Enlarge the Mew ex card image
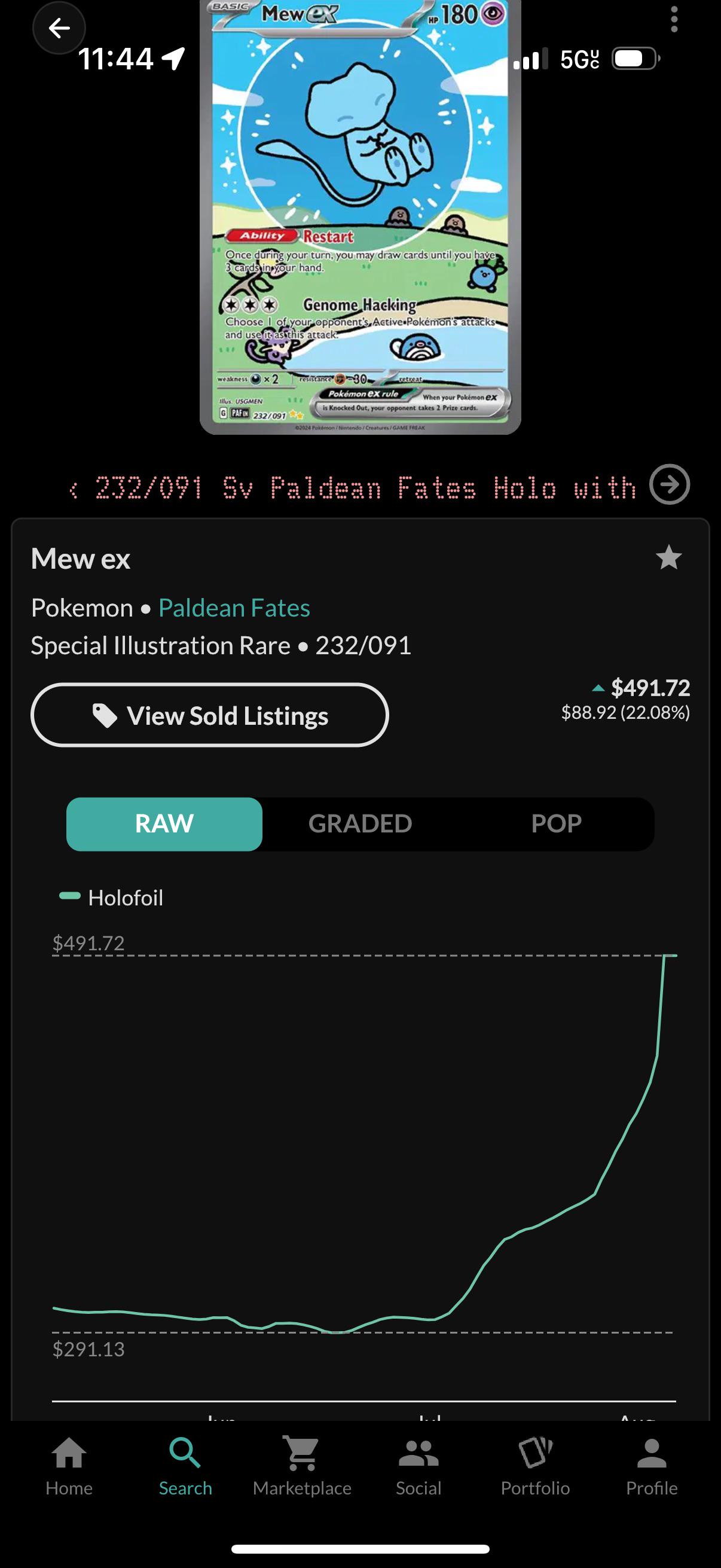The height and width of the screenshot is (1568, 721). pos(360,216)
